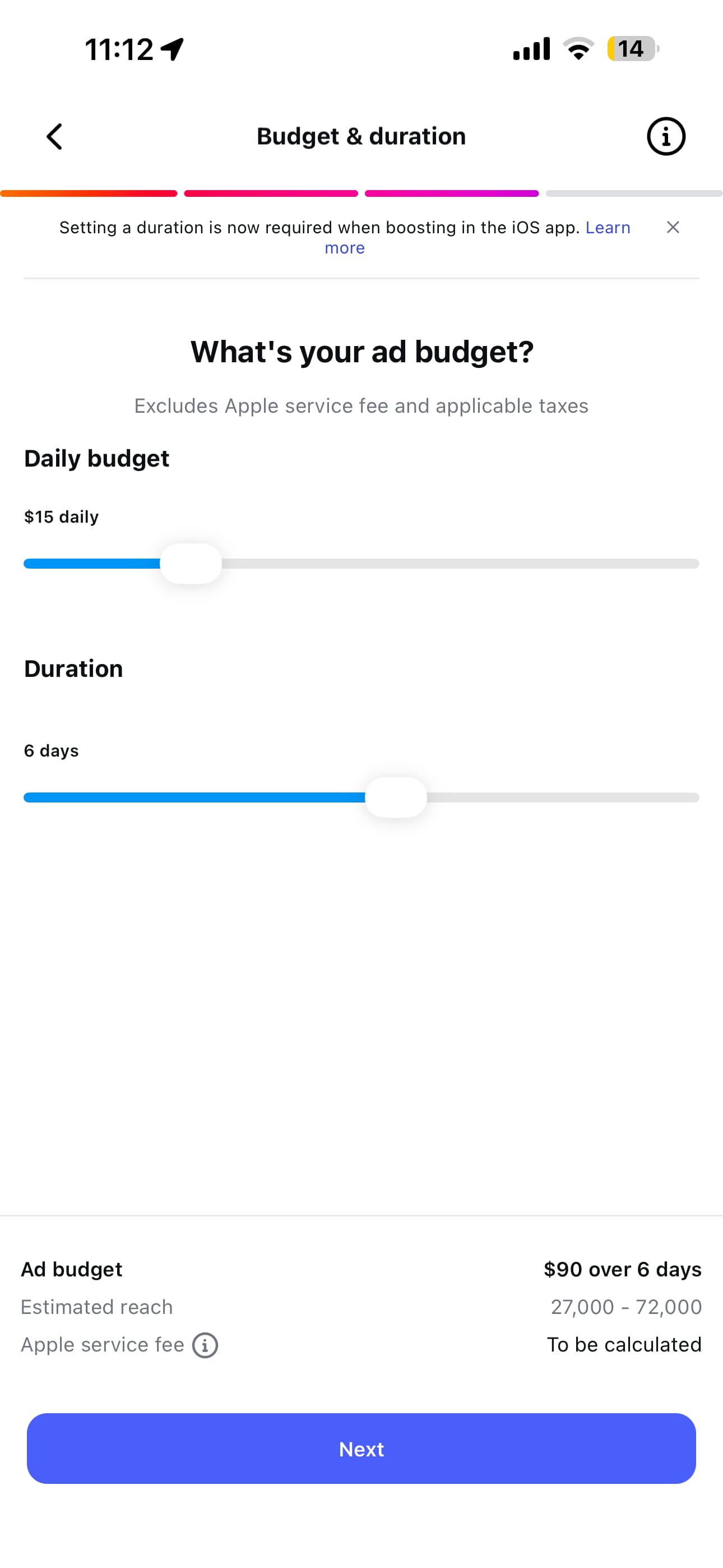The image size is (723, 1568).
Task: Tap the back arrow to return
Action: (54, 136)
